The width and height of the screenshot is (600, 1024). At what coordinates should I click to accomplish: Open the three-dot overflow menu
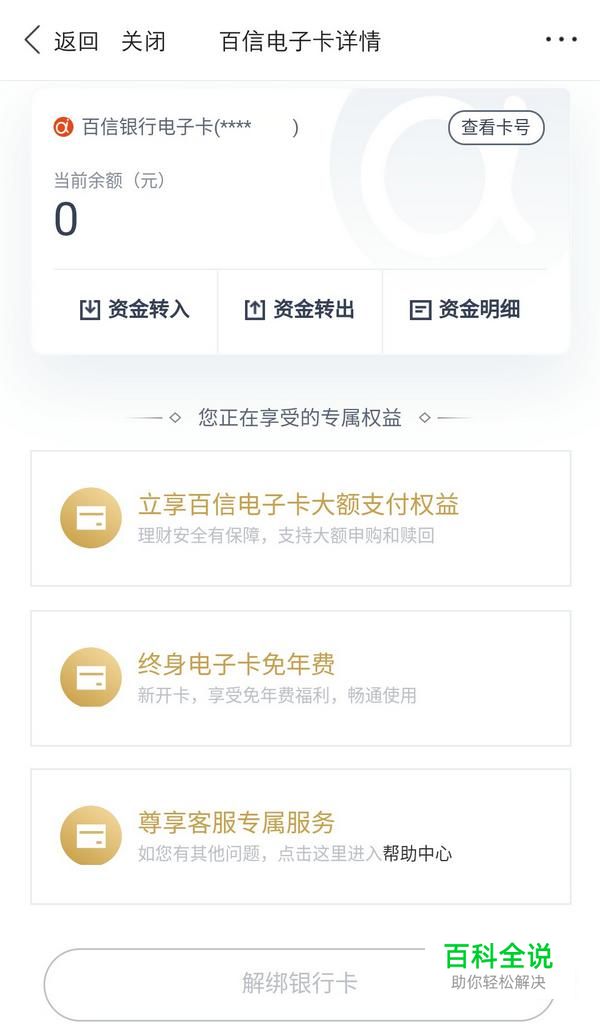(561, 40)
